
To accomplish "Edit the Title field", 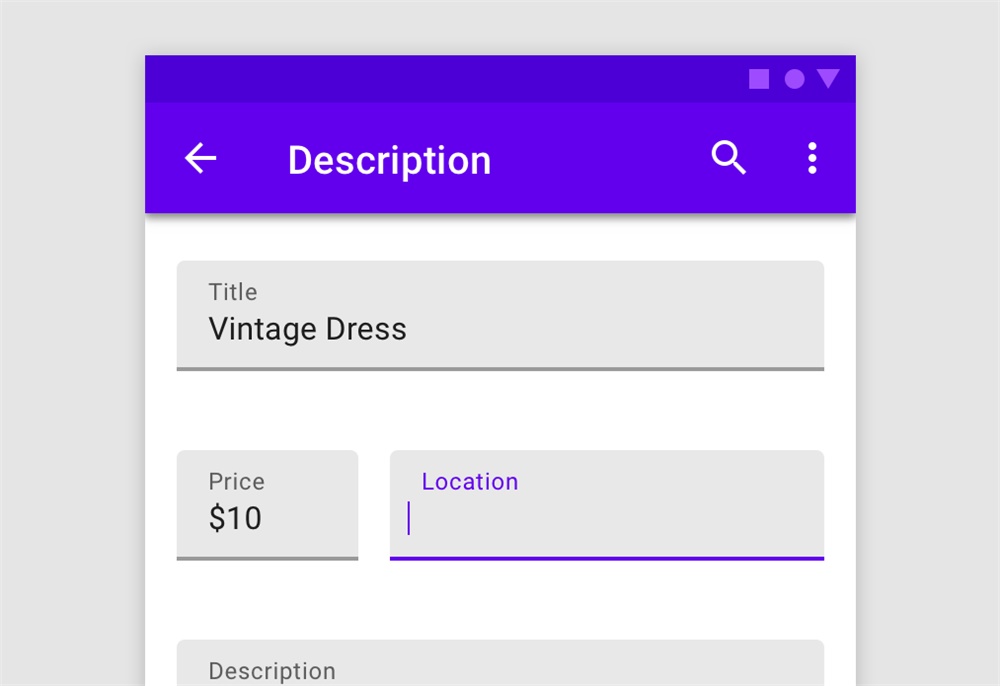I will [500, 316].
